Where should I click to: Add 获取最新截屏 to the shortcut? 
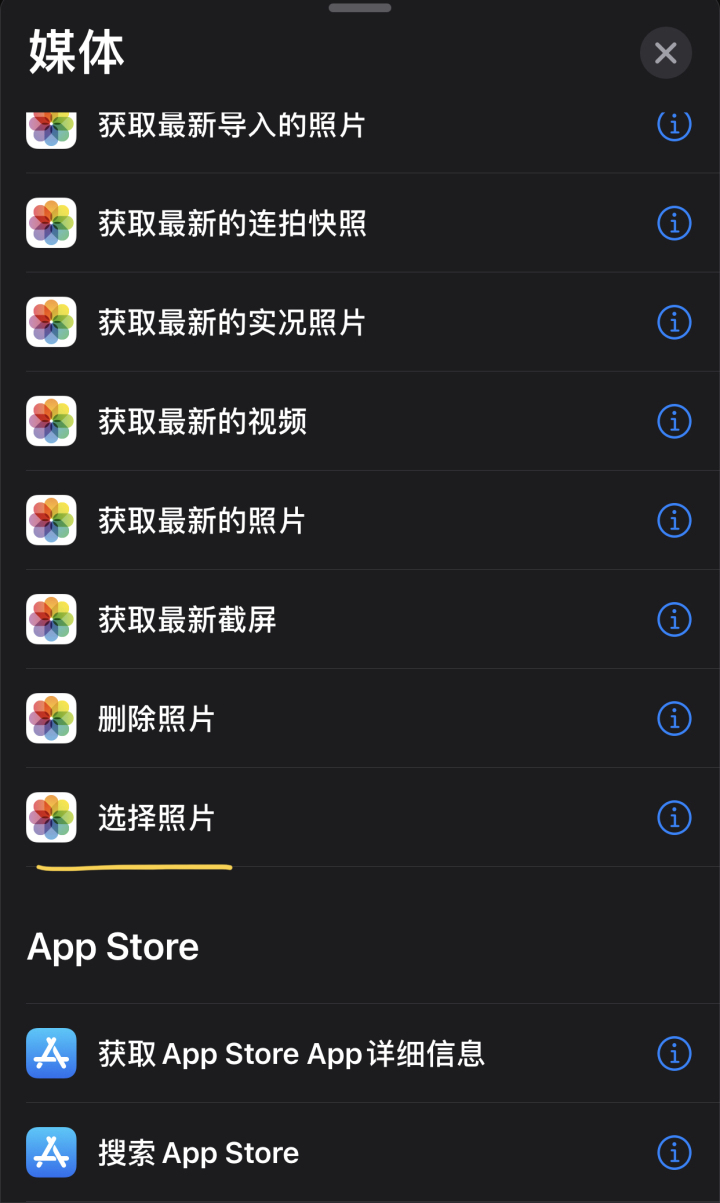point(187,620)
